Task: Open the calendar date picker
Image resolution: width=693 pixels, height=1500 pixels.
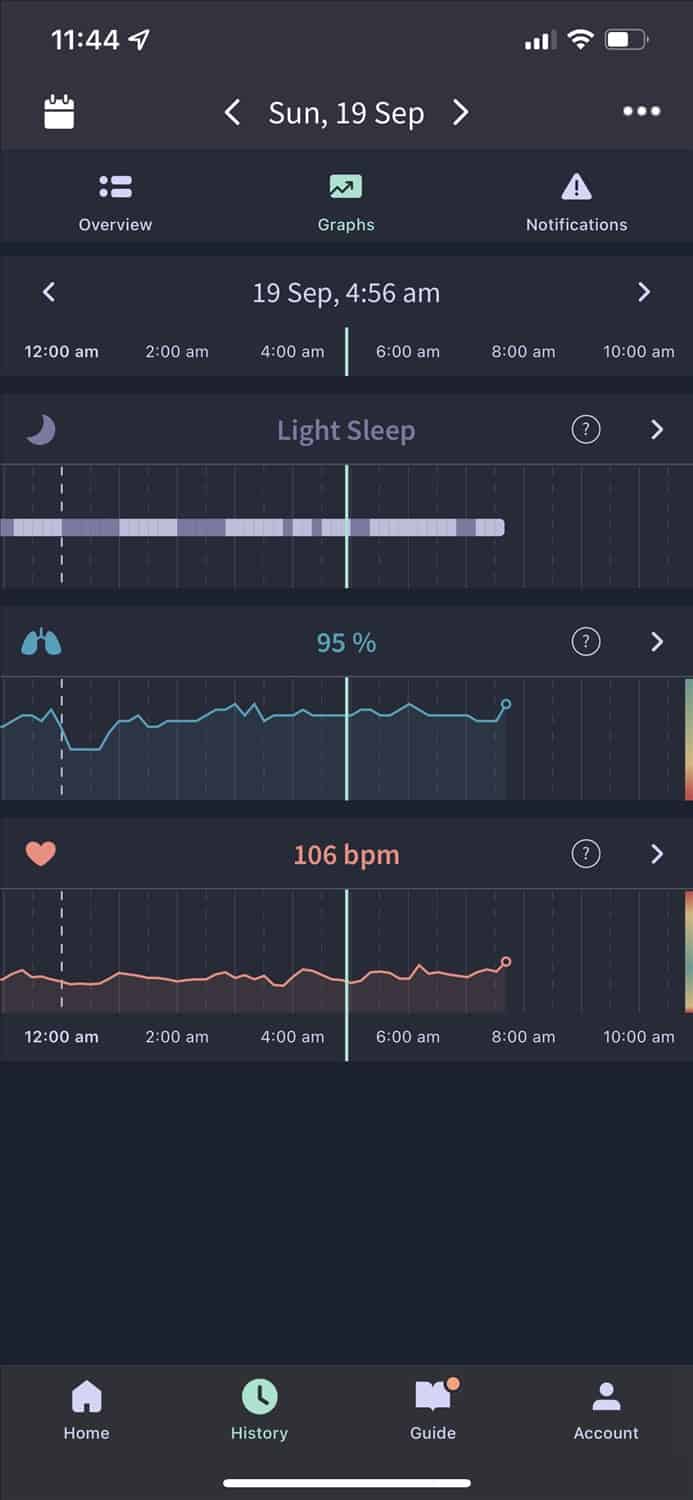Action: coord(59,112)
